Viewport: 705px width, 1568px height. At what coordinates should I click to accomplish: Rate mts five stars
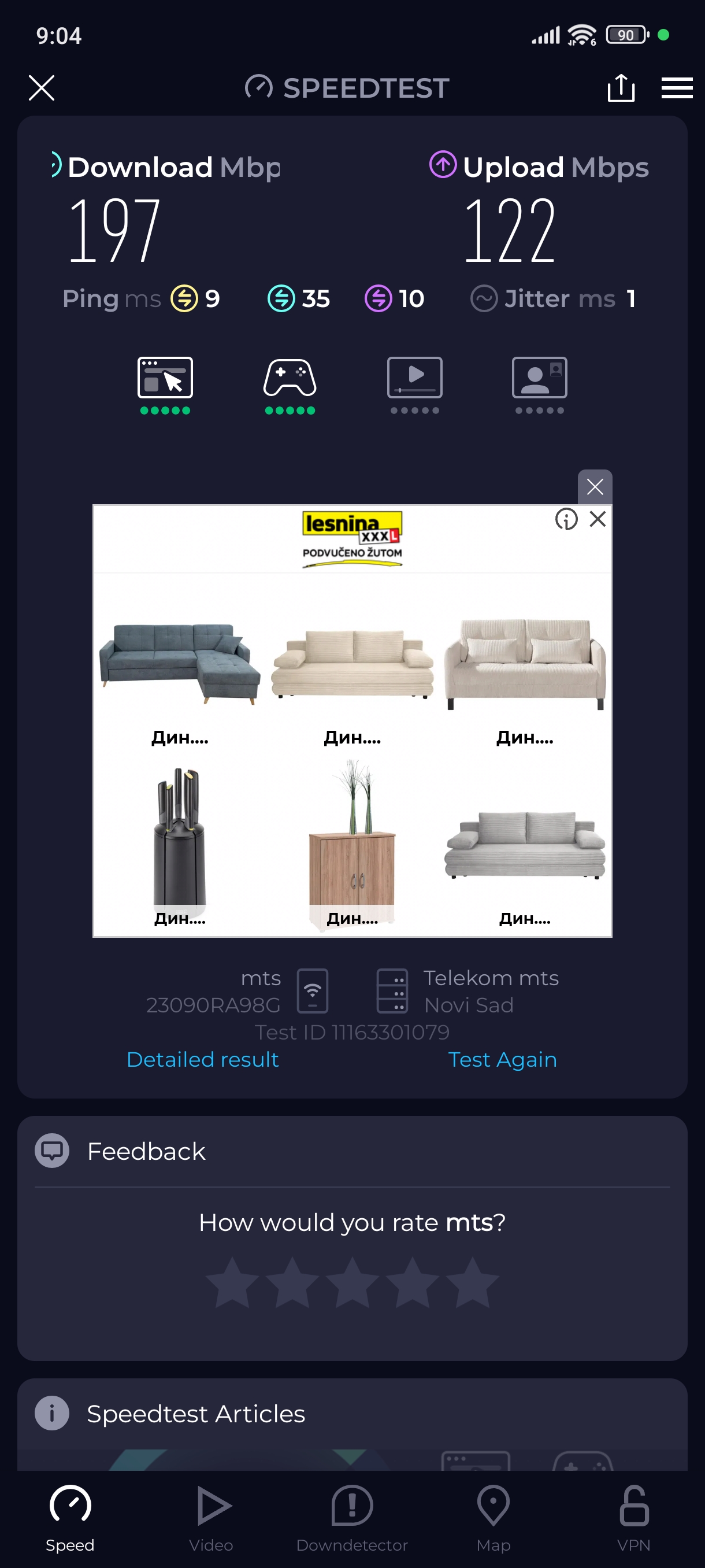pyautogui.click(x=472, y=1282)
